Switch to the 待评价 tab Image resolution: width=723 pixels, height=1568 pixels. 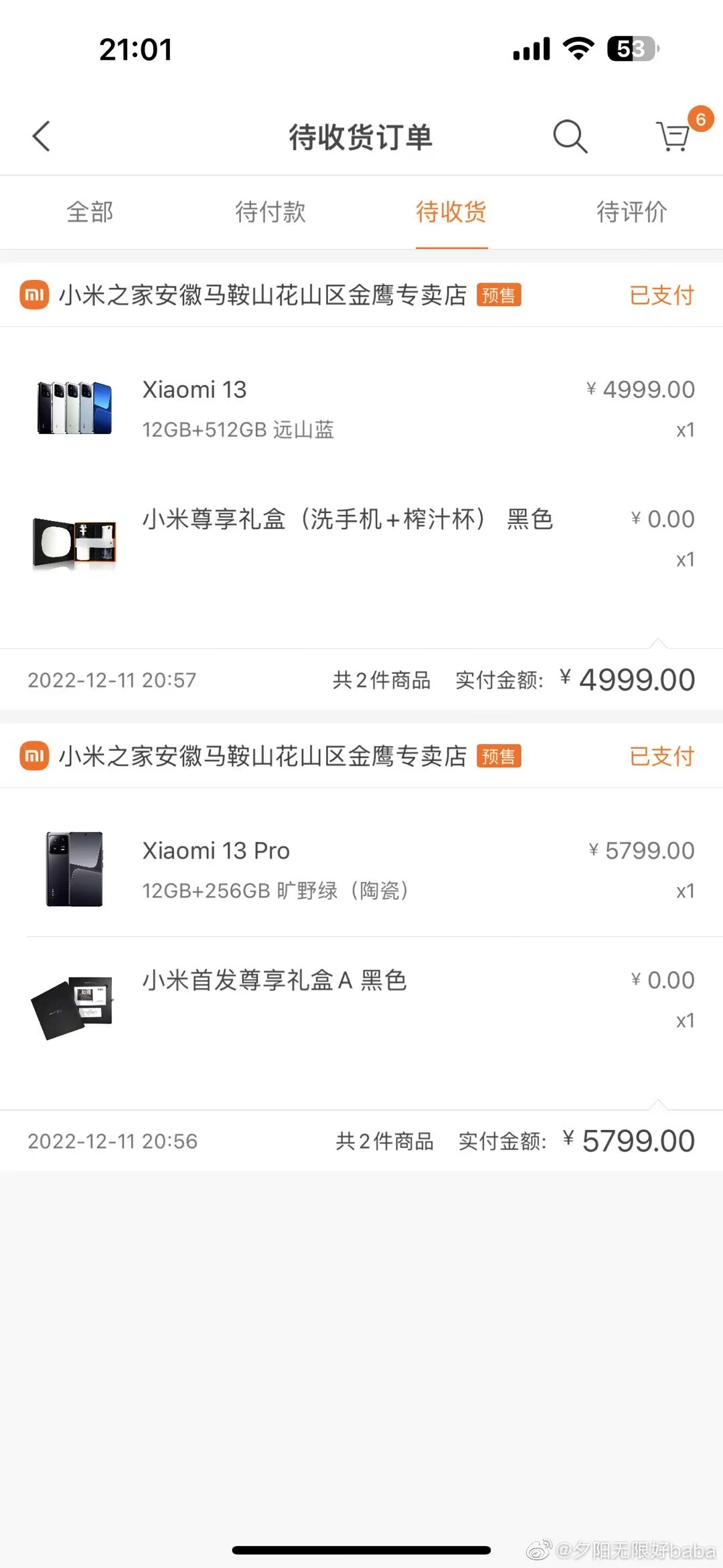(632, 212)
